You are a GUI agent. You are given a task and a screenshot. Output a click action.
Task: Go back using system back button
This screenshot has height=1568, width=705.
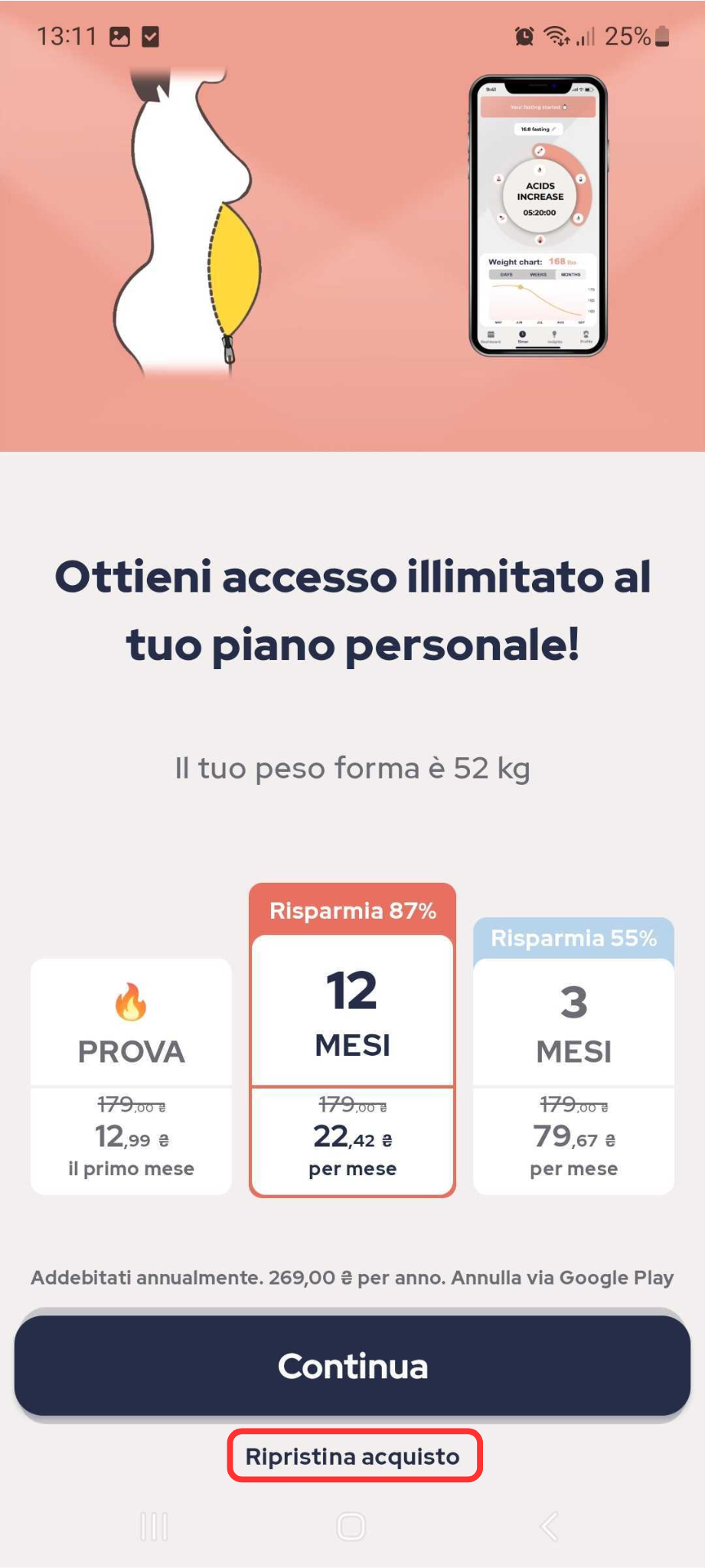point(549,1527)
